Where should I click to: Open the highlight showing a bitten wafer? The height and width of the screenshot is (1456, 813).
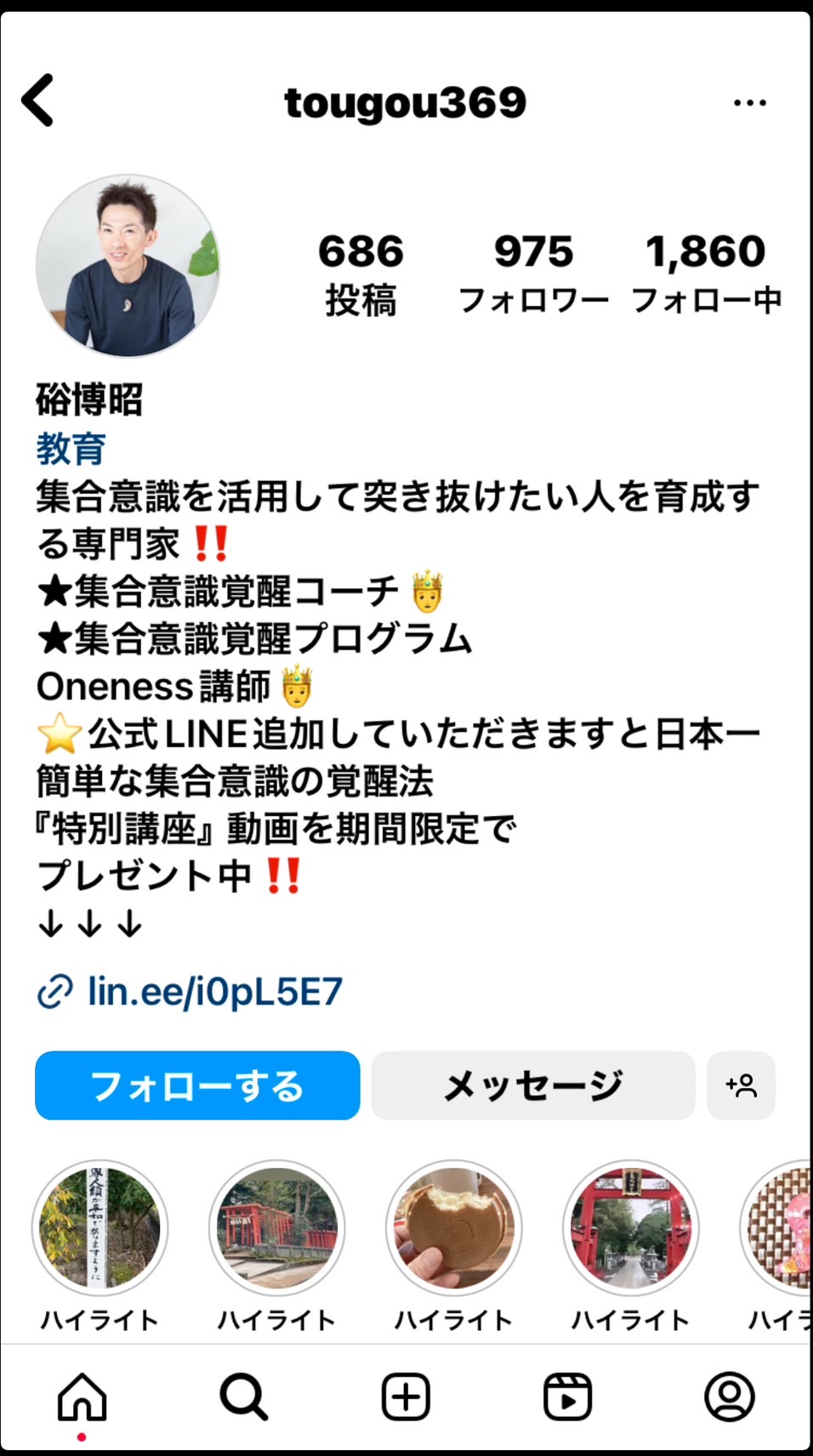453,1228
